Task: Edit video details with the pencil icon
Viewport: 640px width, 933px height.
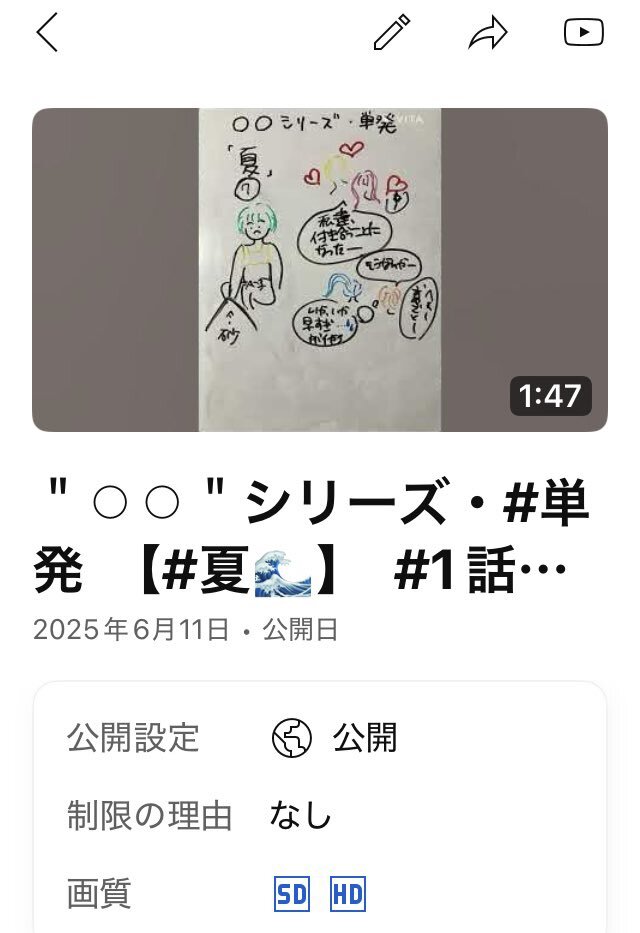Action: click(x=392, y=33)
